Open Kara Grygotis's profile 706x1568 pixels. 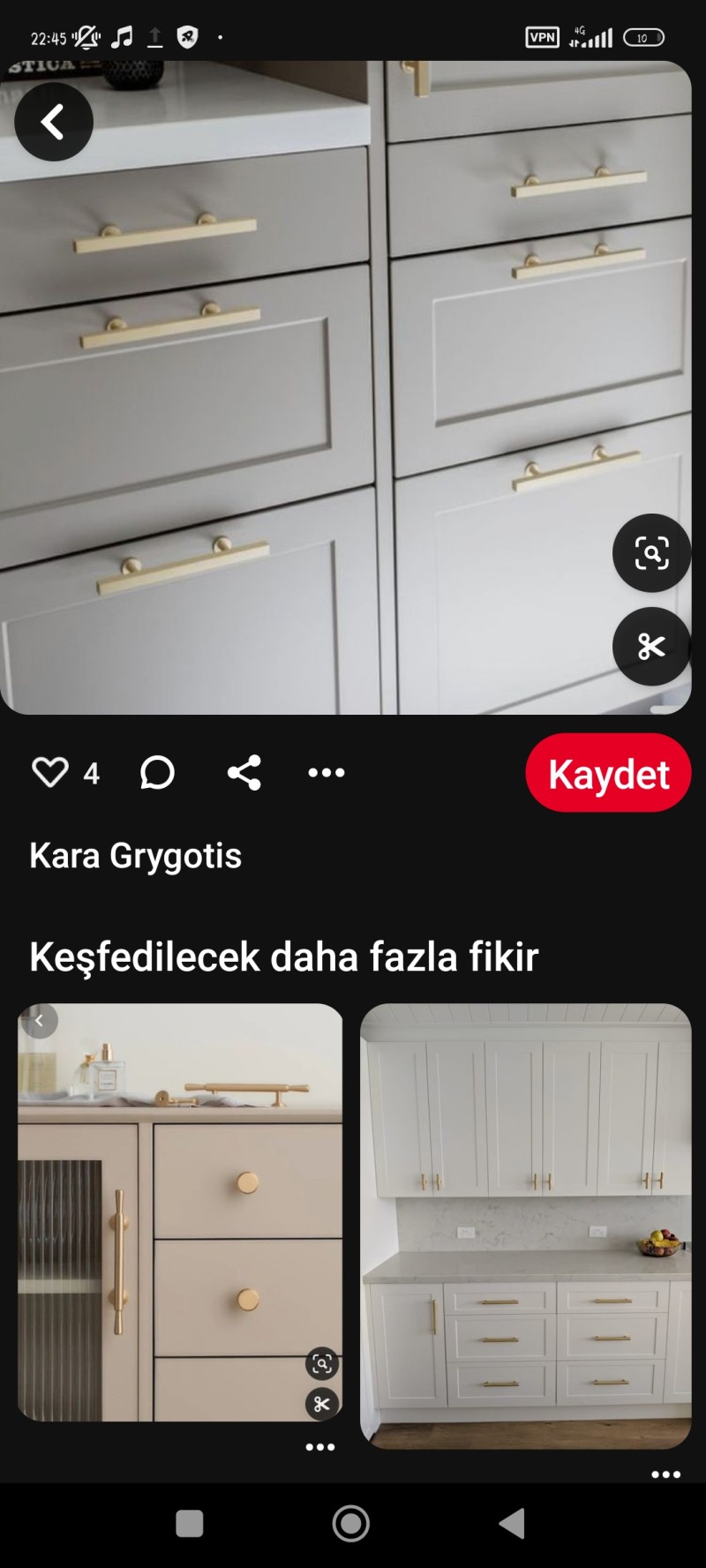(x=136, y=855)
